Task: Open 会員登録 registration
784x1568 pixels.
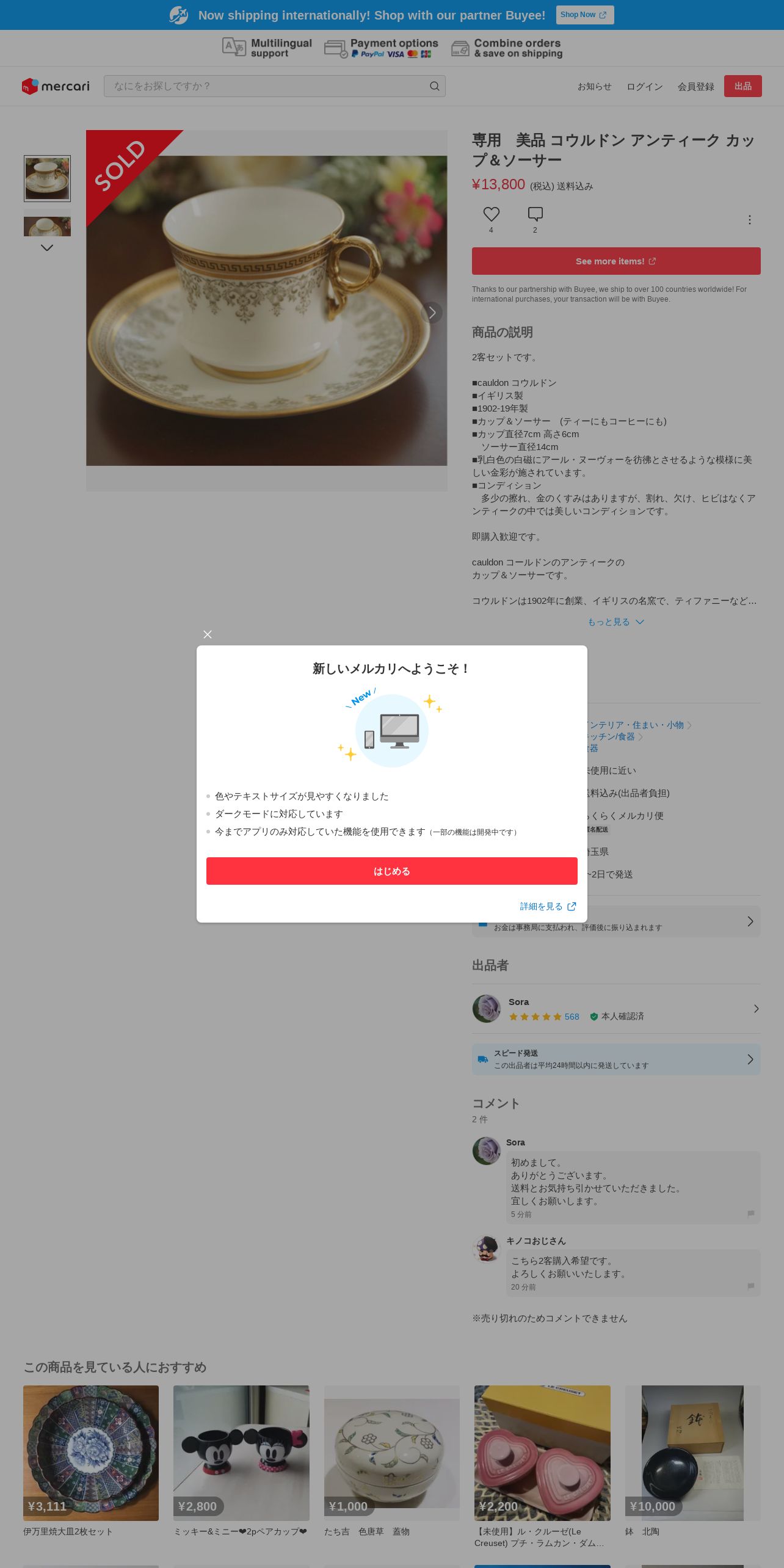Action: coord(695,87)
